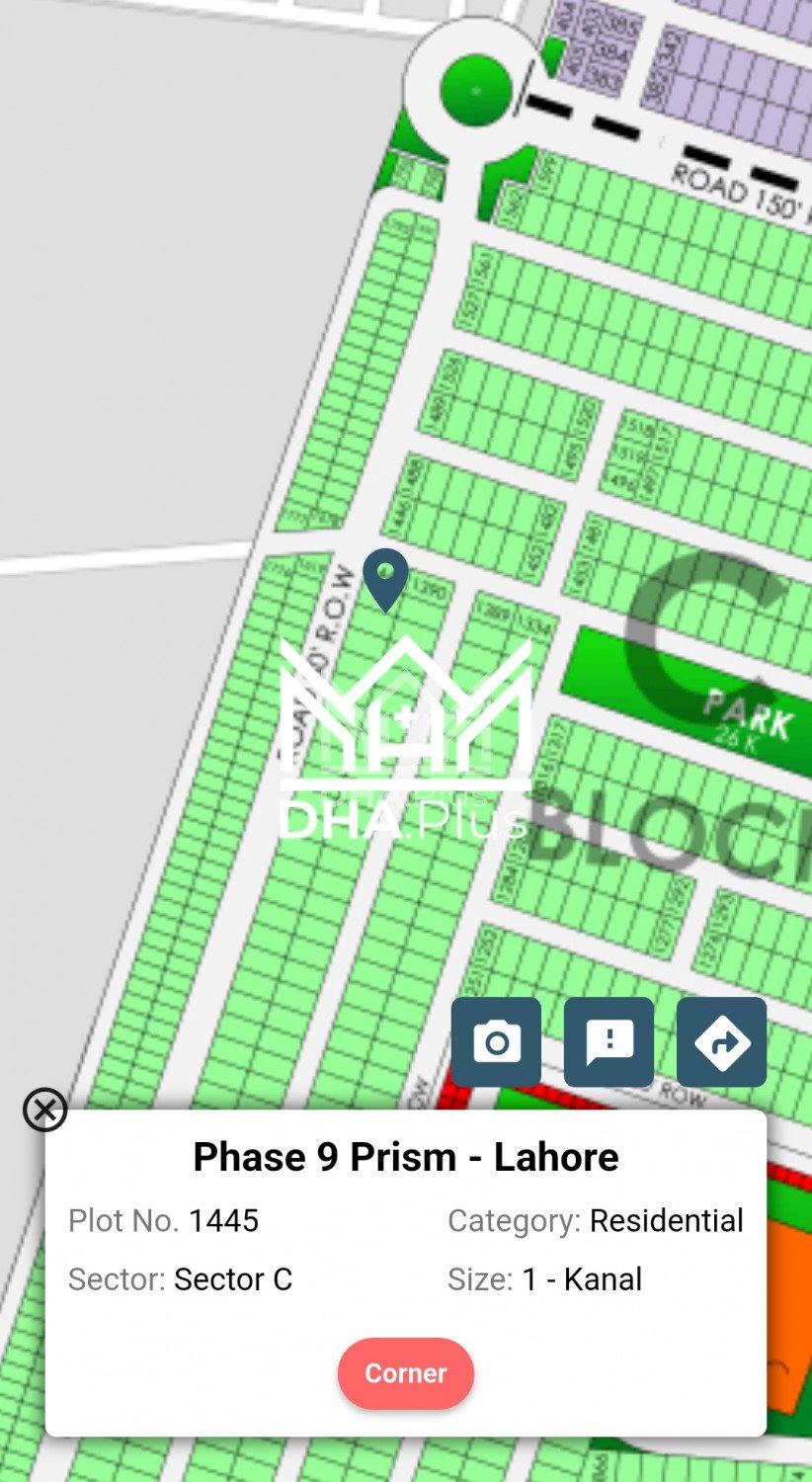Get directions to plot 1445
The height and width of the screenshot is (1482, 812).
coord(721,1042)
